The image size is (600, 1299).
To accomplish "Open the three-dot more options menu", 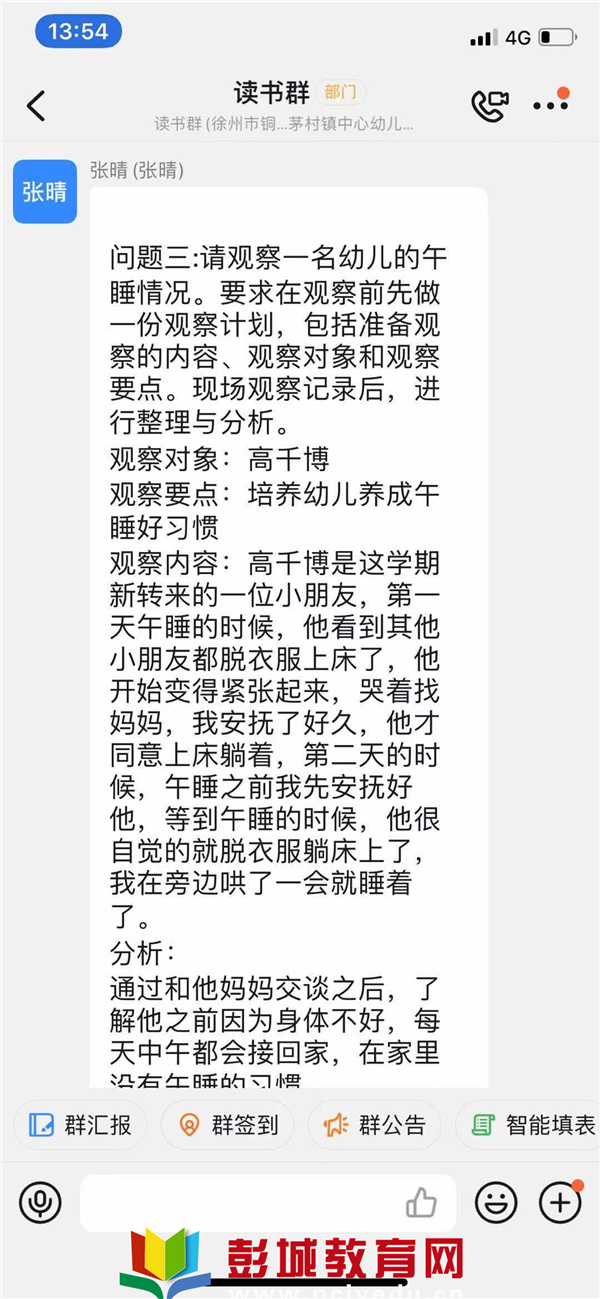I will point(551,104).
